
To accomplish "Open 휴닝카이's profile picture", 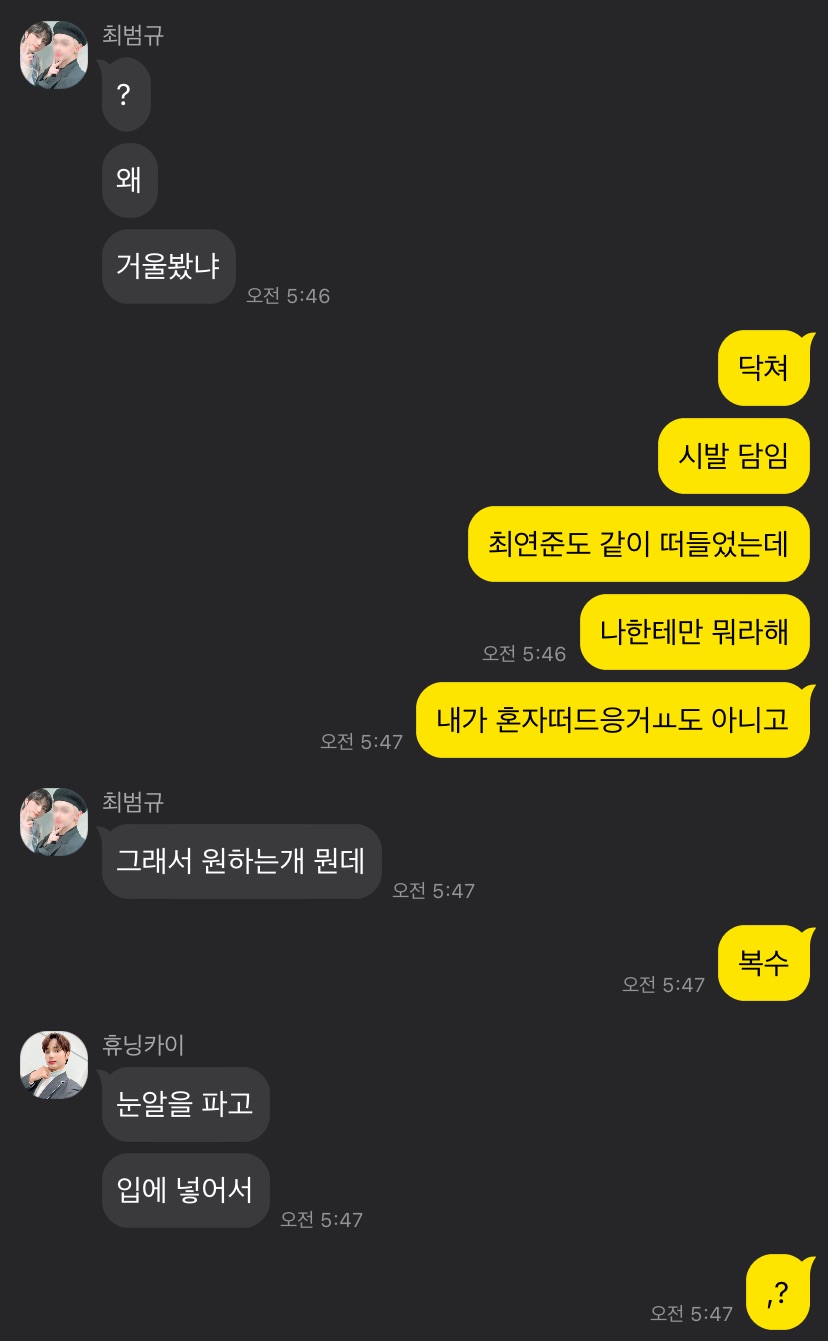I will pos(54,1065).
